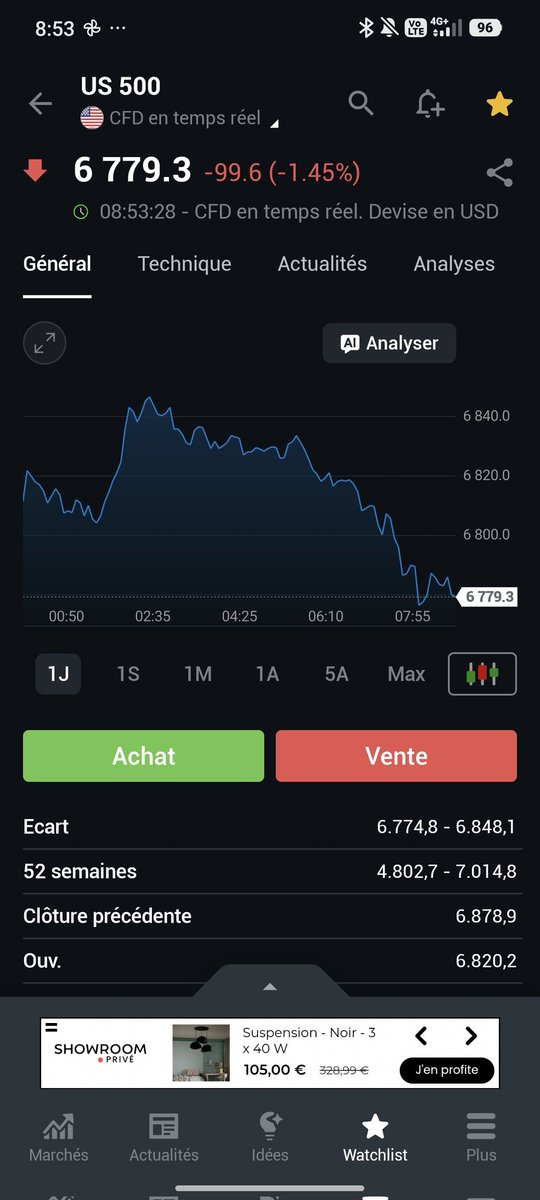Image resolution: width=540 pixels, height=1200 pixels.
Task: Show the Max chart range
Action: point(406,674)
